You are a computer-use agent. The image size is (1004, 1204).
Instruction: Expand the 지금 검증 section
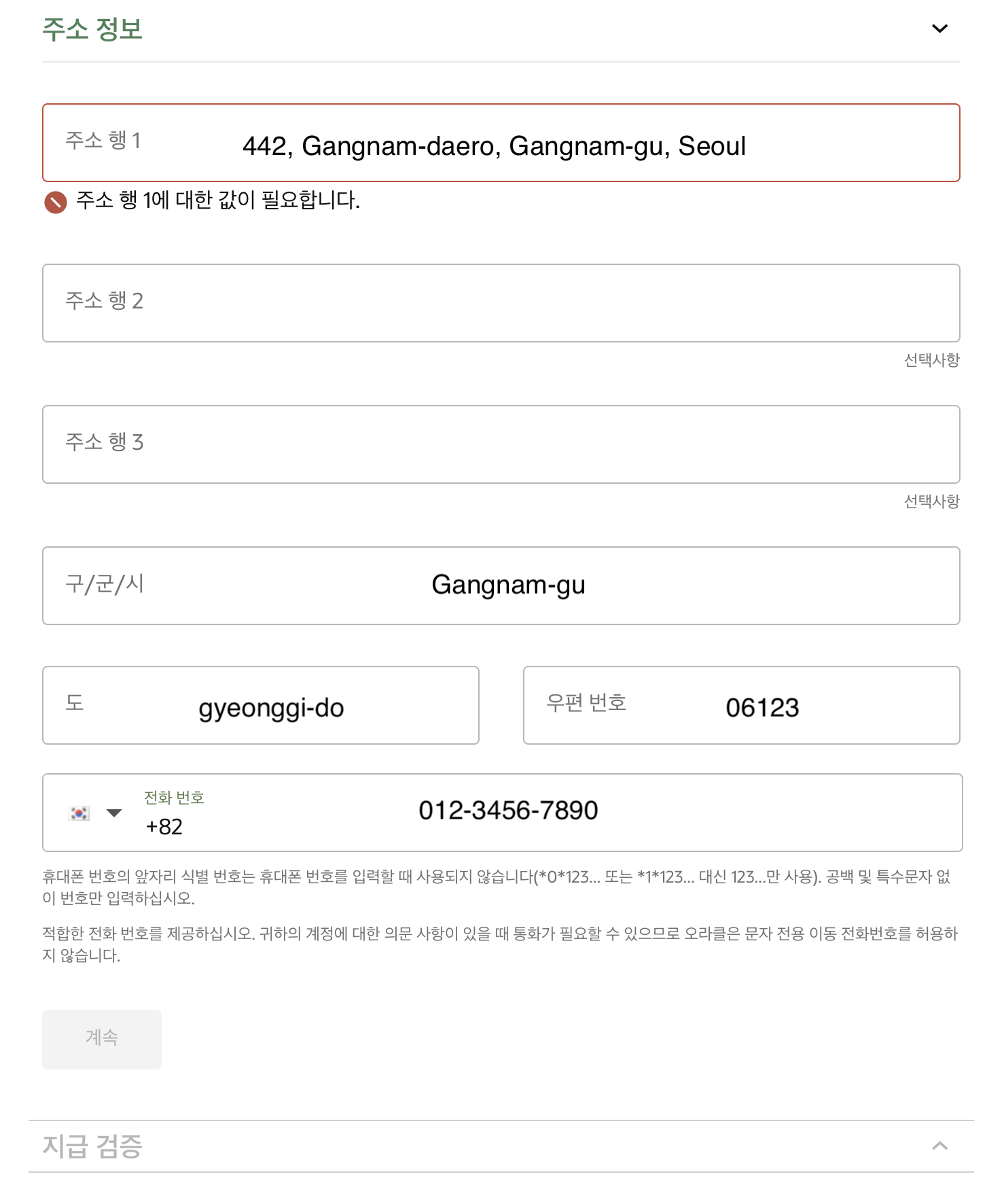pyautogui.click(x=939, y=1146)
